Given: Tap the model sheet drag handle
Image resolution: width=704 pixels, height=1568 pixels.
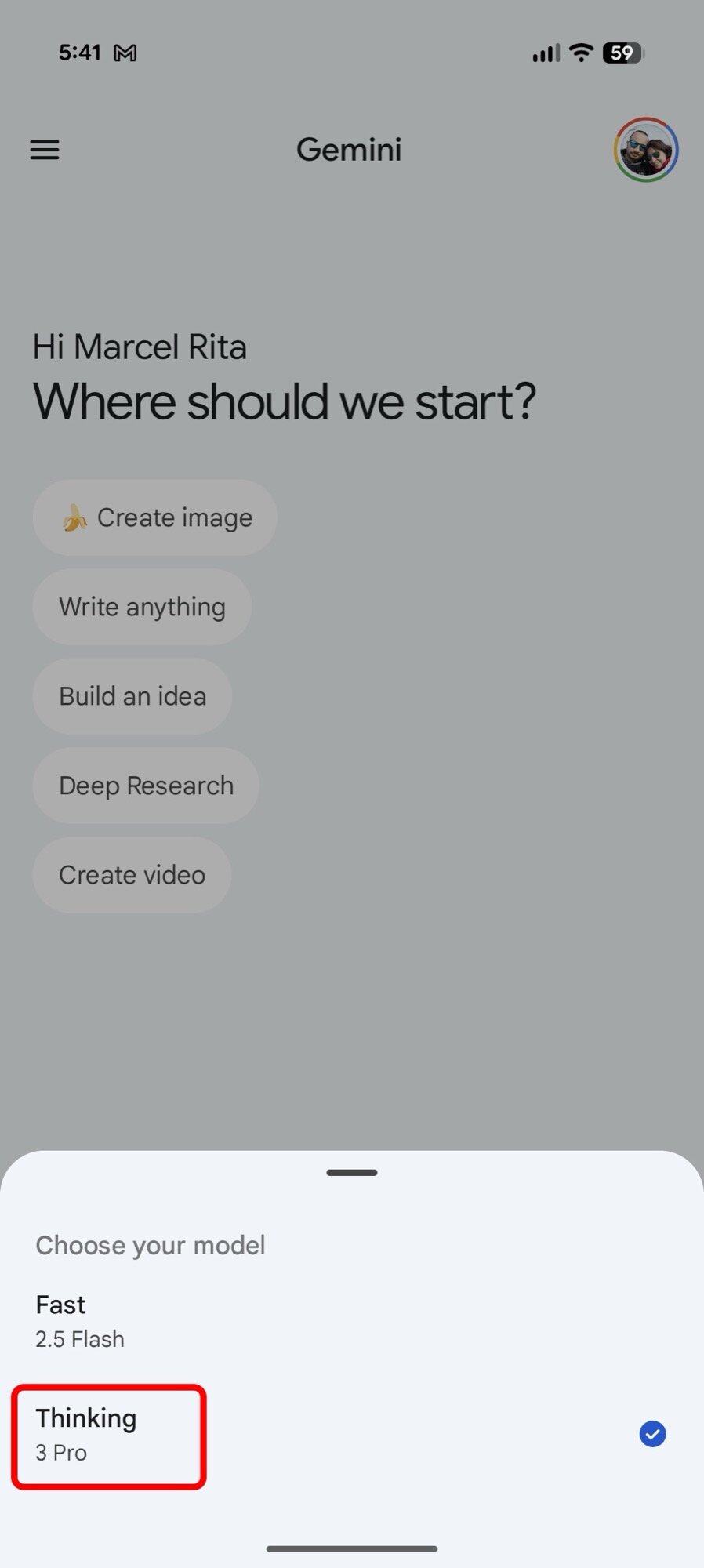Looking at the screenshot, I should click(x=352, y=1173).
